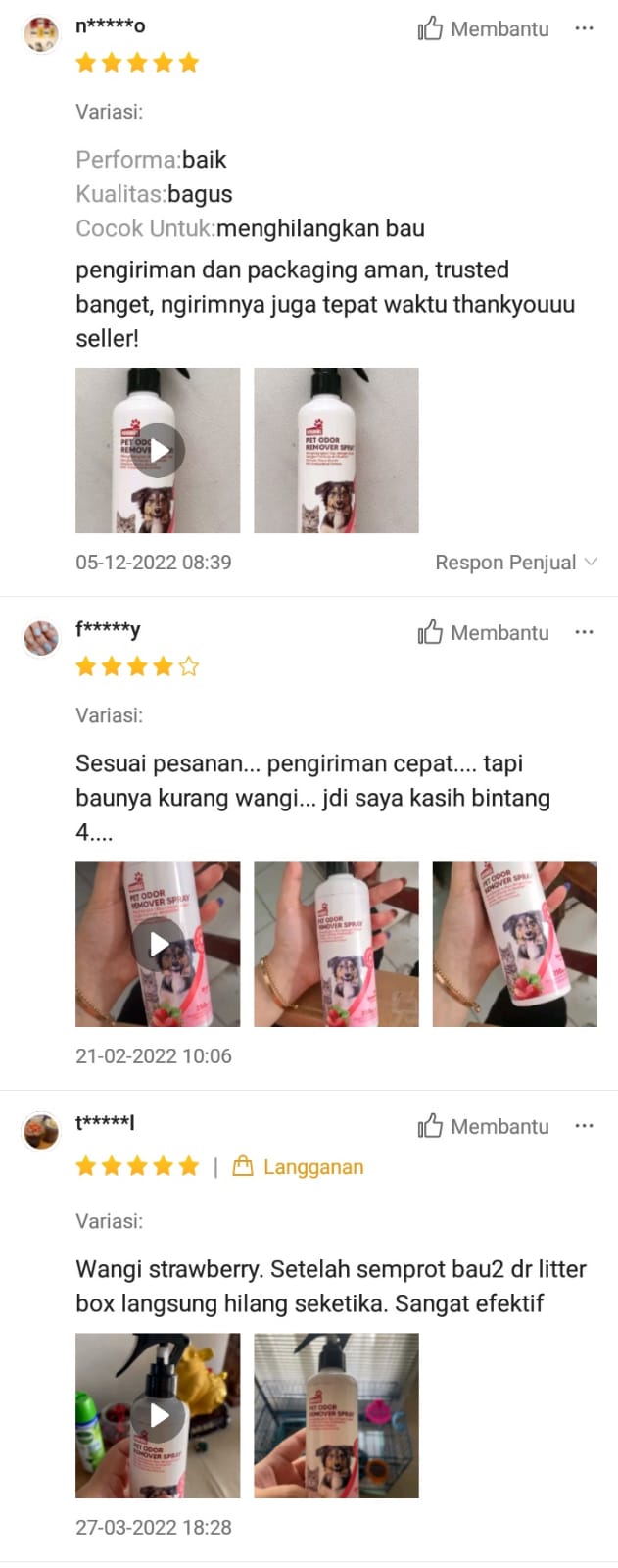This screenshot has width=618, height=1568.
Task: Open overflow menu on n*****o's review
Action: (584, 28)
